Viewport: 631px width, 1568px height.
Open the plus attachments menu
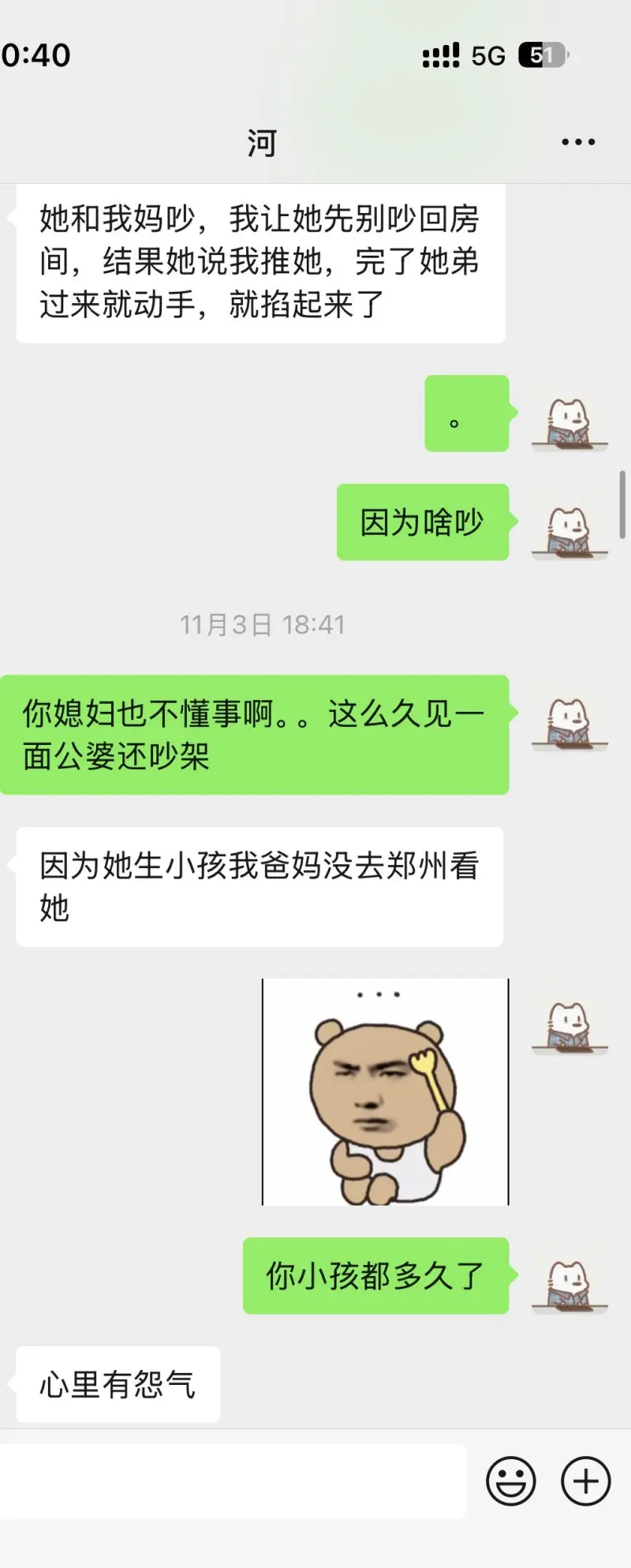pyautogui.click(x=585, y=1481)
